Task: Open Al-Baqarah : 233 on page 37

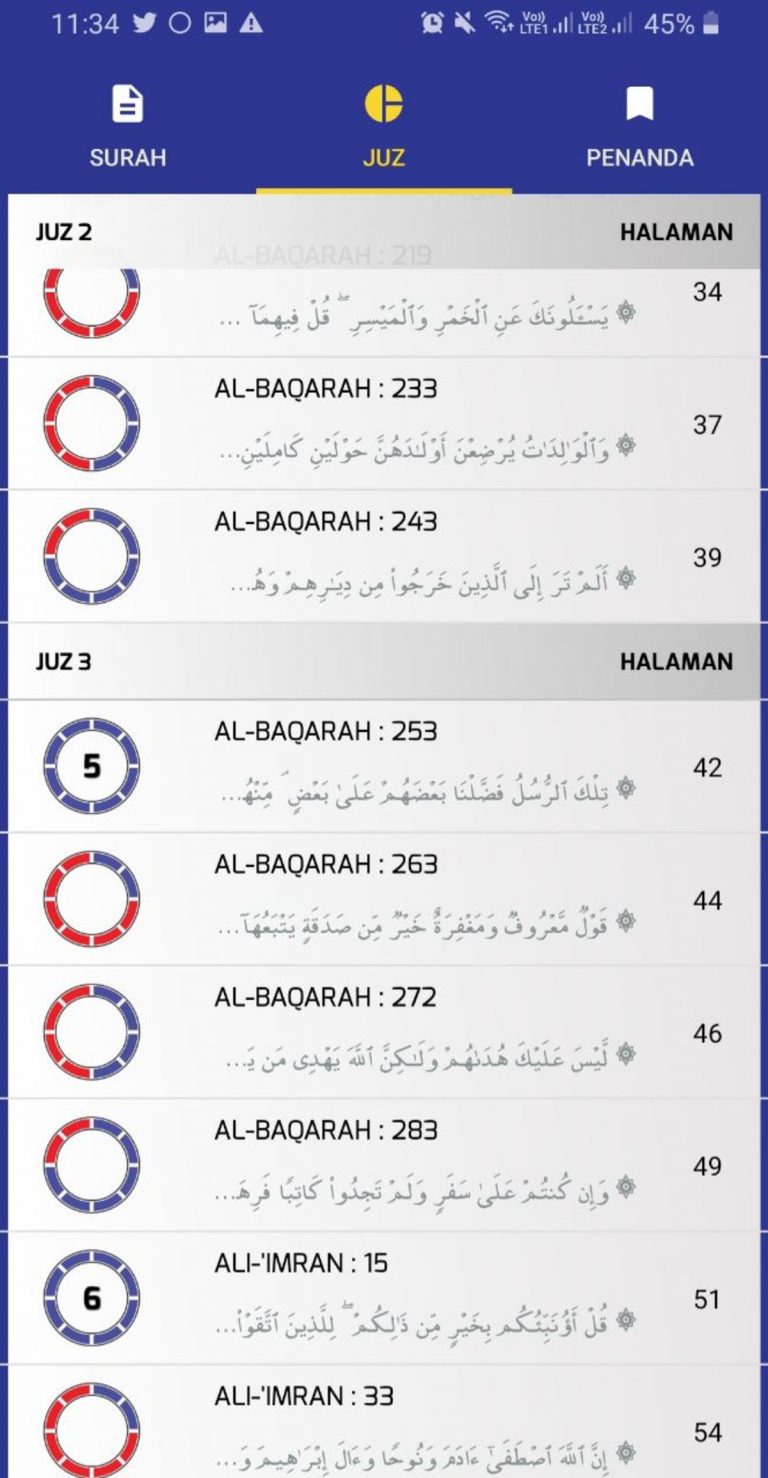Action: point(384,423)
